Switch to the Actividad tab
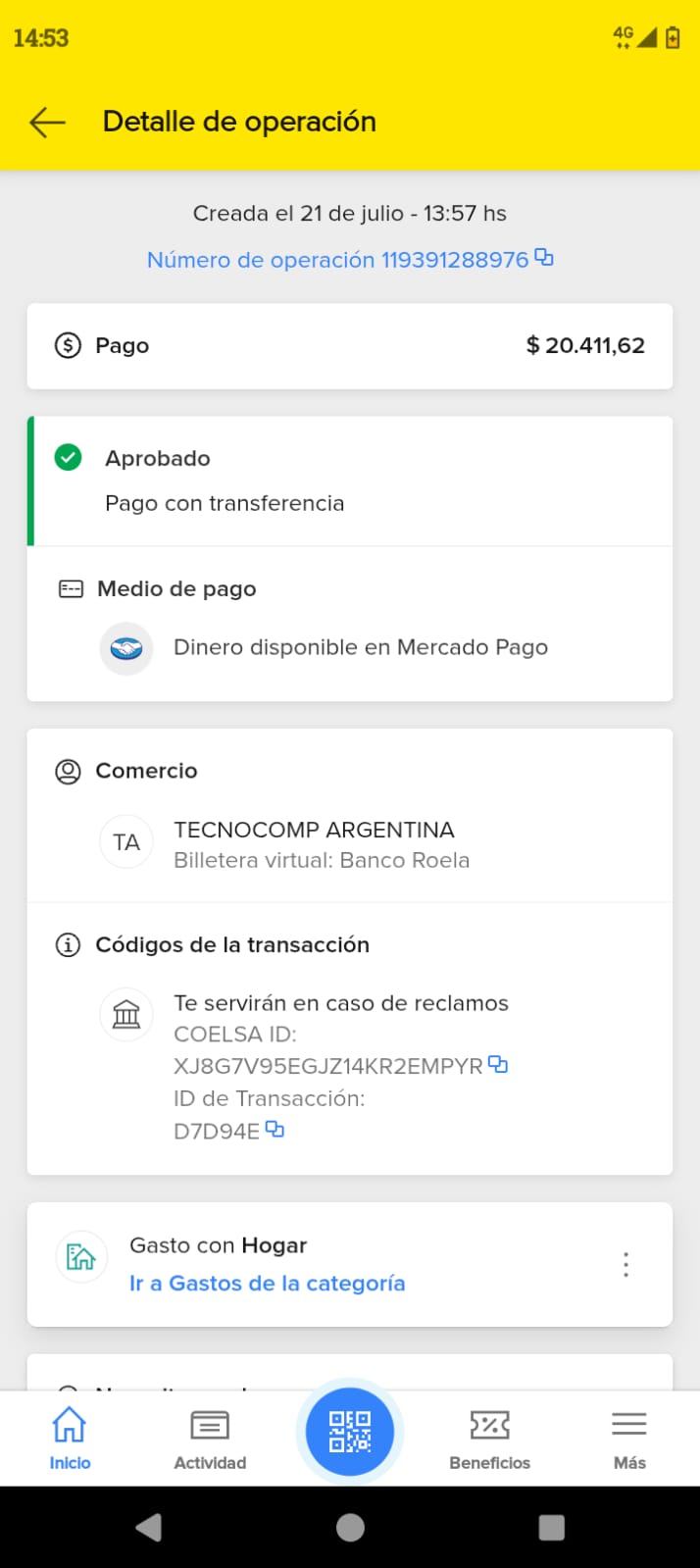 click(x=210, y=1438)
